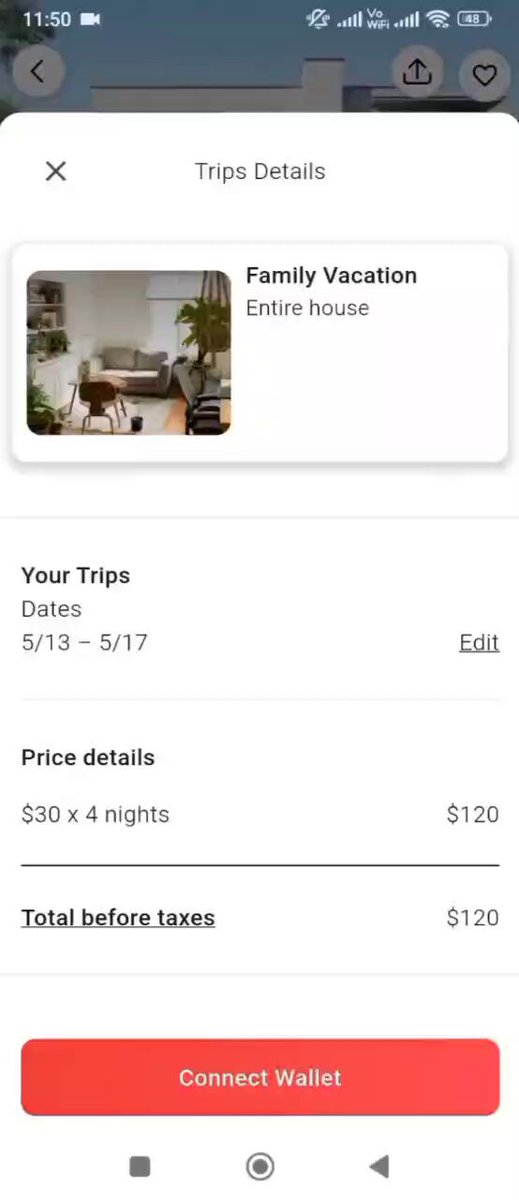Open the Total before taxes link

pos(118,917)
